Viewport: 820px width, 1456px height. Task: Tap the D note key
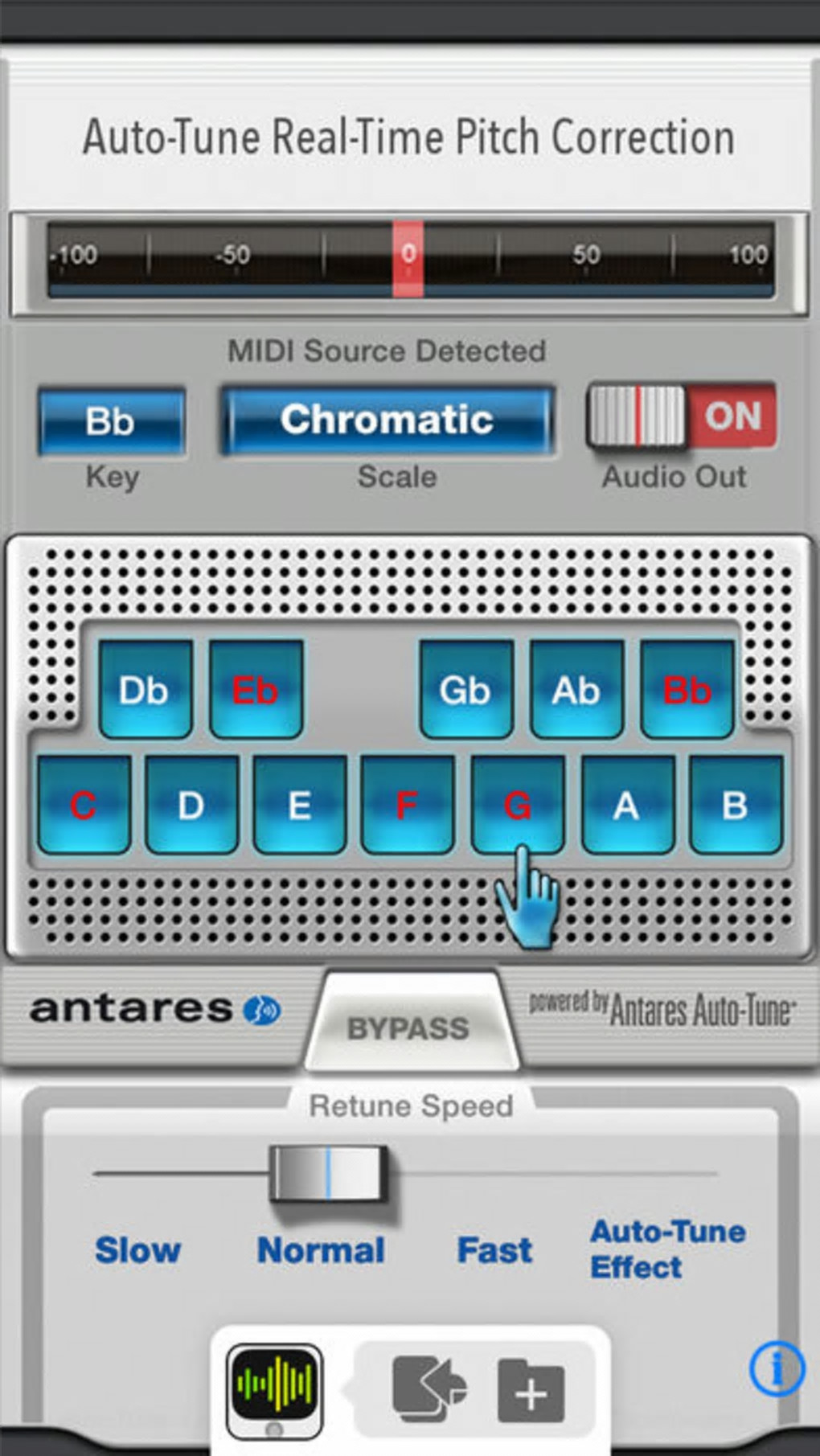pos(191,805)
